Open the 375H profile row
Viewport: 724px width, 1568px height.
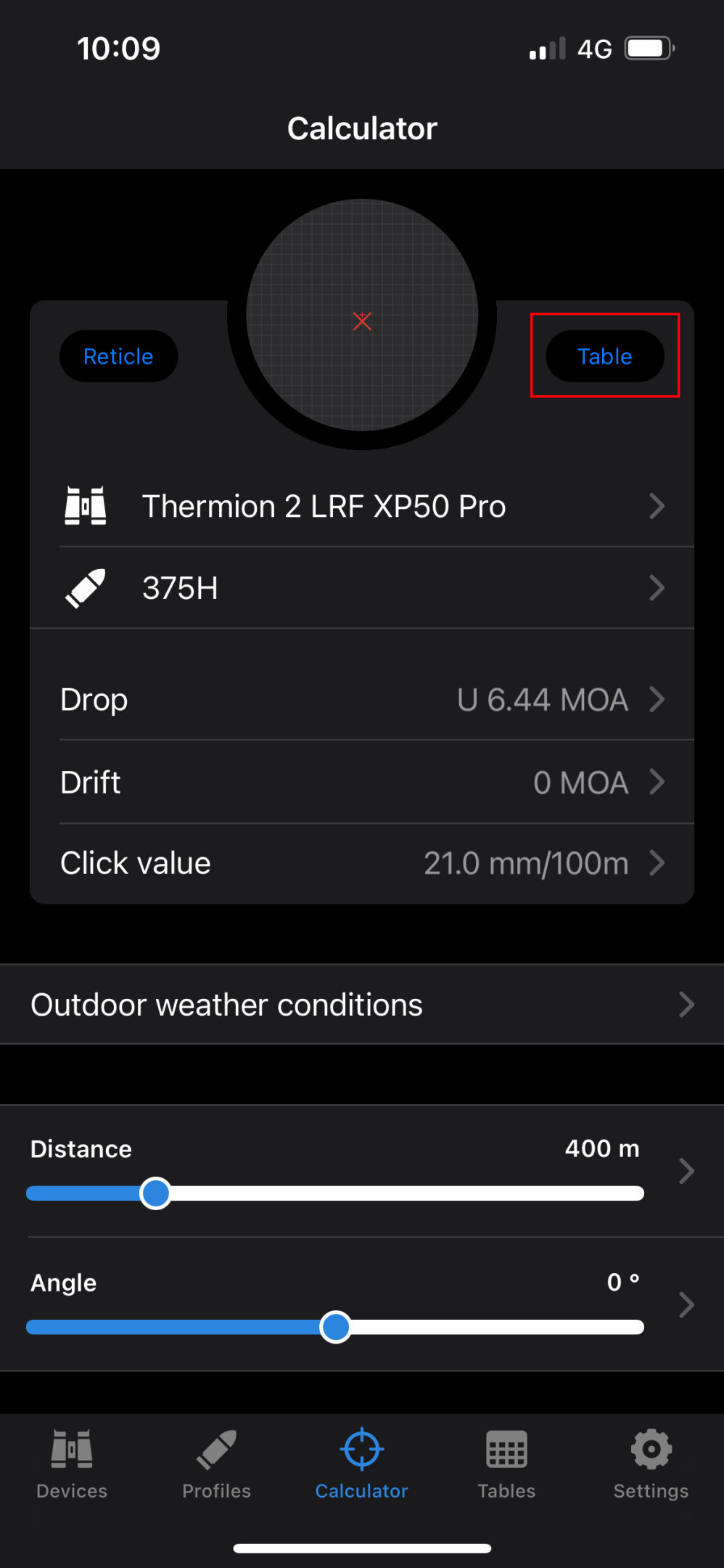pos(363,588)
